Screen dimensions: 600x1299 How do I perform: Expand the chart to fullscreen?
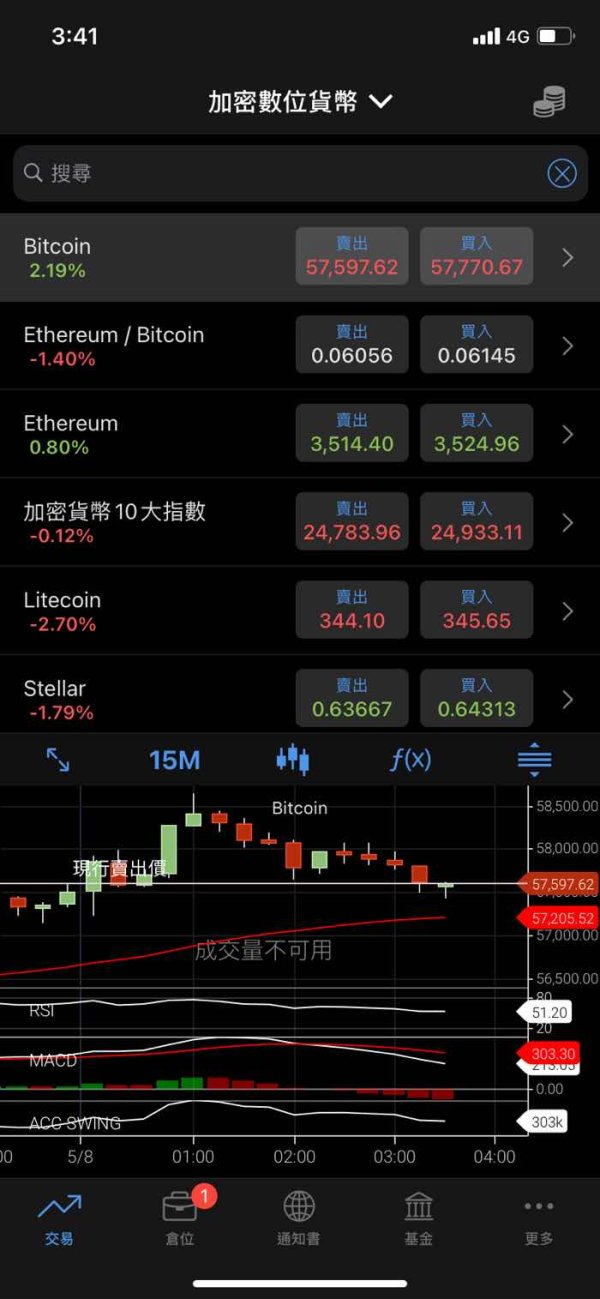coord(58,760)
